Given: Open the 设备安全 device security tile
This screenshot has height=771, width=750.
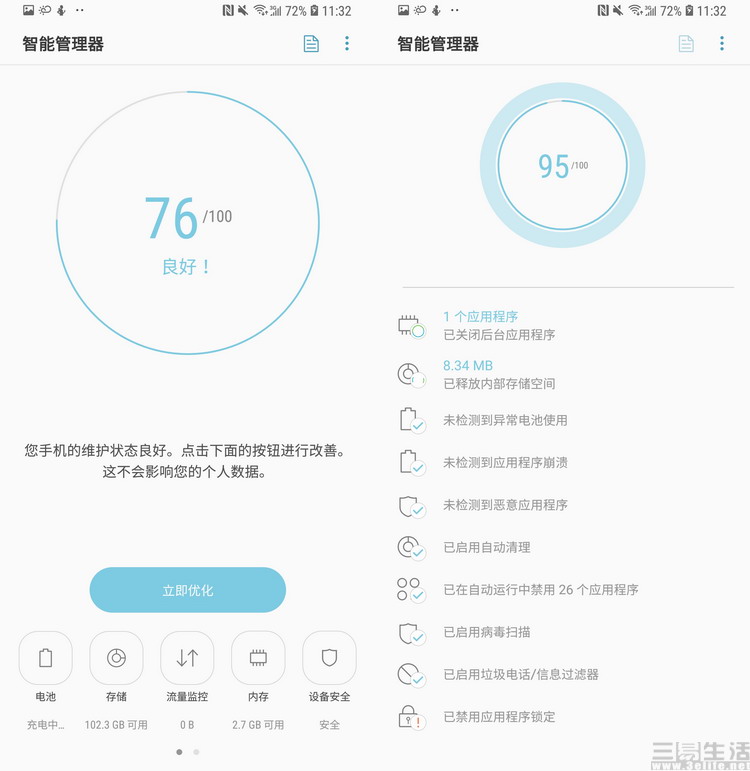Looking at the screenshot, I should click(x=329, y=658).
